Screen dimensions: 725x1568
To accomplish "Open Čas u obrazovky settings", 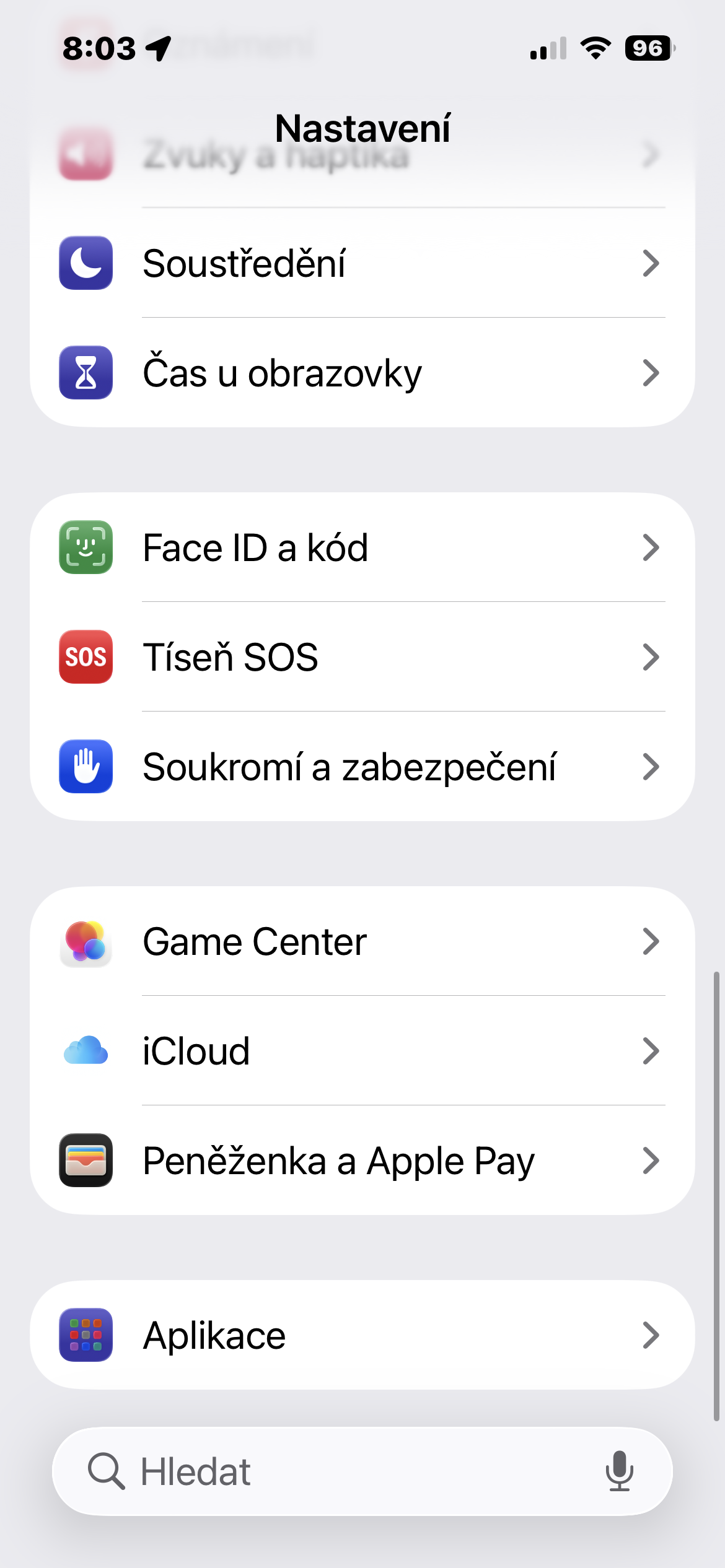I will [x=362, y=373].
